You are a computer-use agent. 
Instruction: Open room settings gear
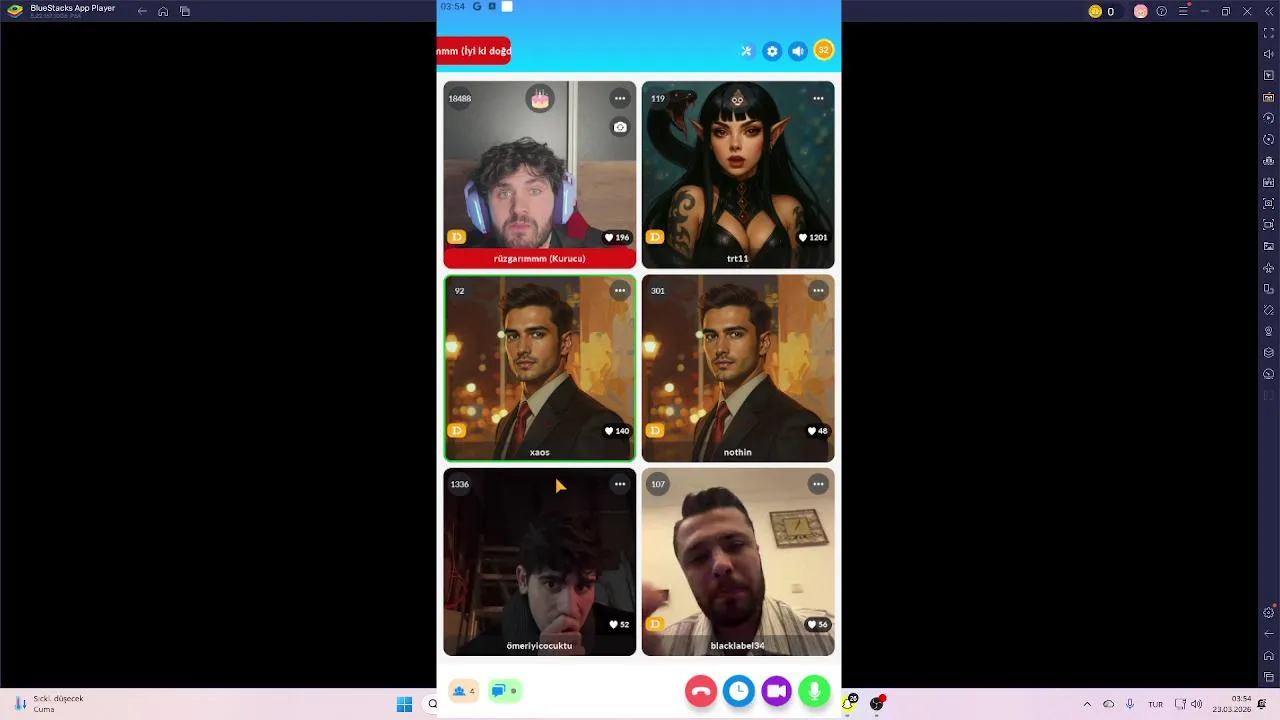[772, 51]
